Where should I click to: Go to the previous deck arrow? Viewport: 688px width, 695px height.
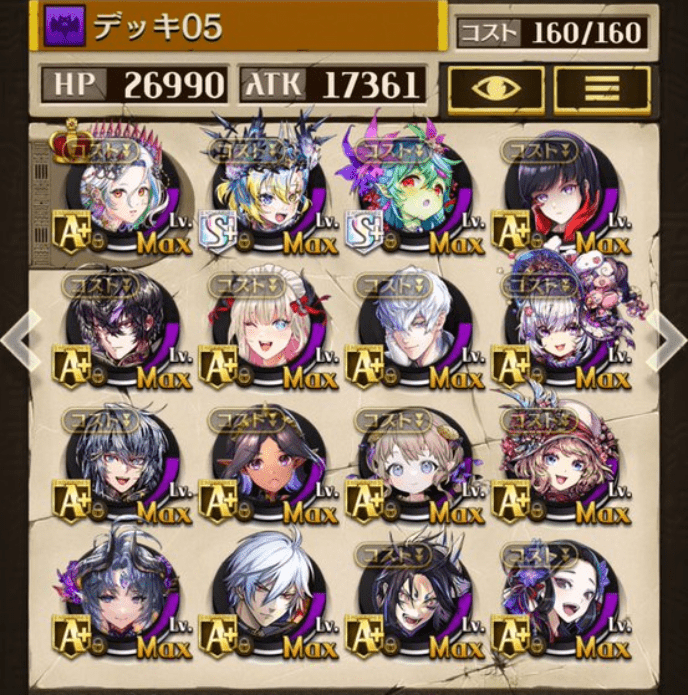(x=20, y=340)
